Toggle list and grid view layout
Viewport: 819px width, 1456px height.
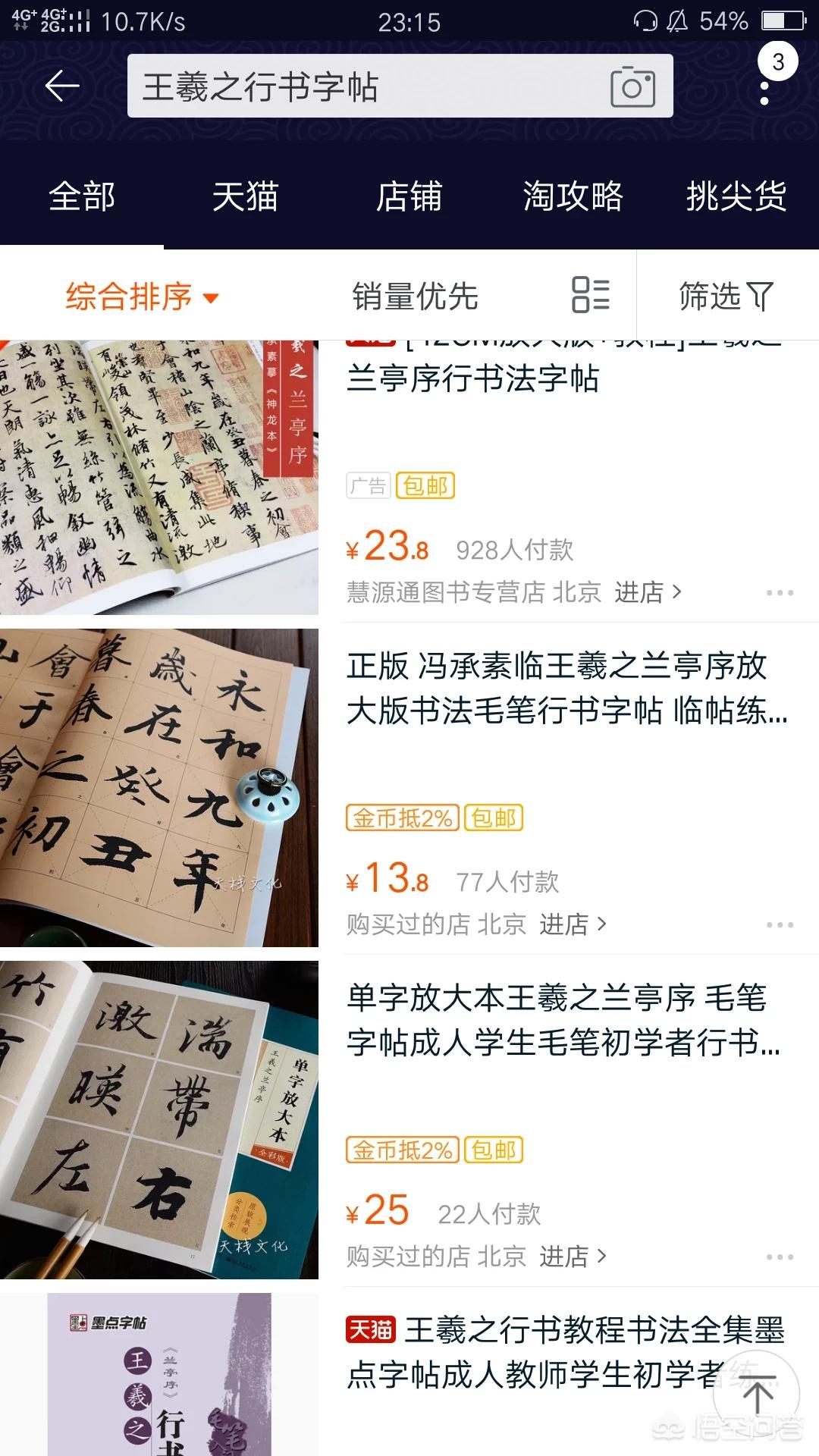point(591,295)
